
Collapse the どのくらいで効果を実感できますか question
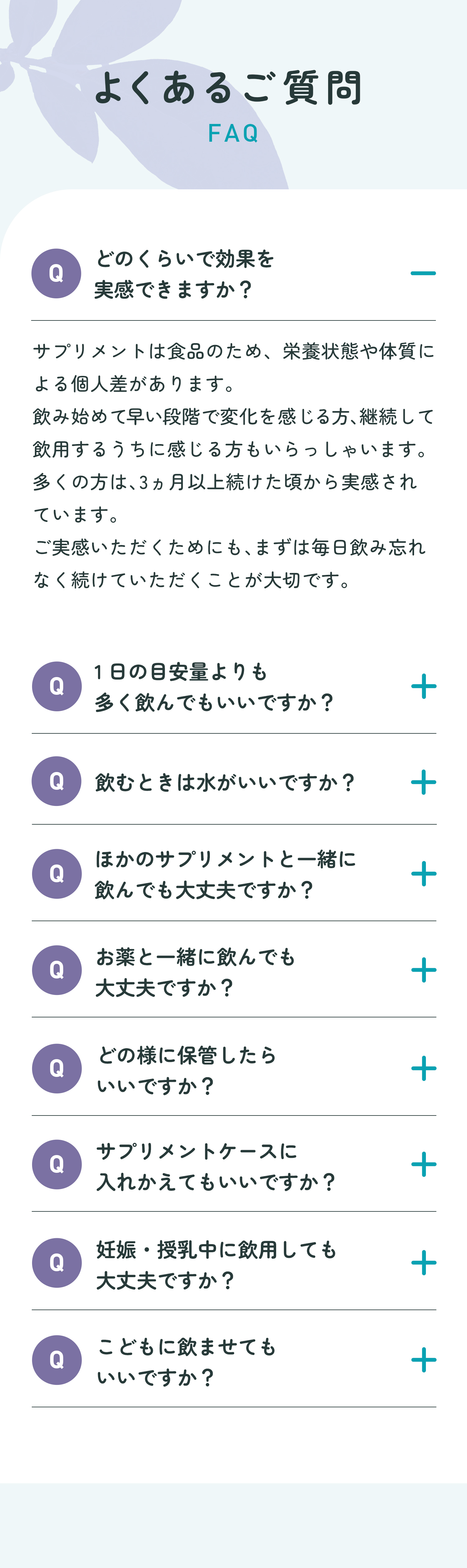(422, 273)
